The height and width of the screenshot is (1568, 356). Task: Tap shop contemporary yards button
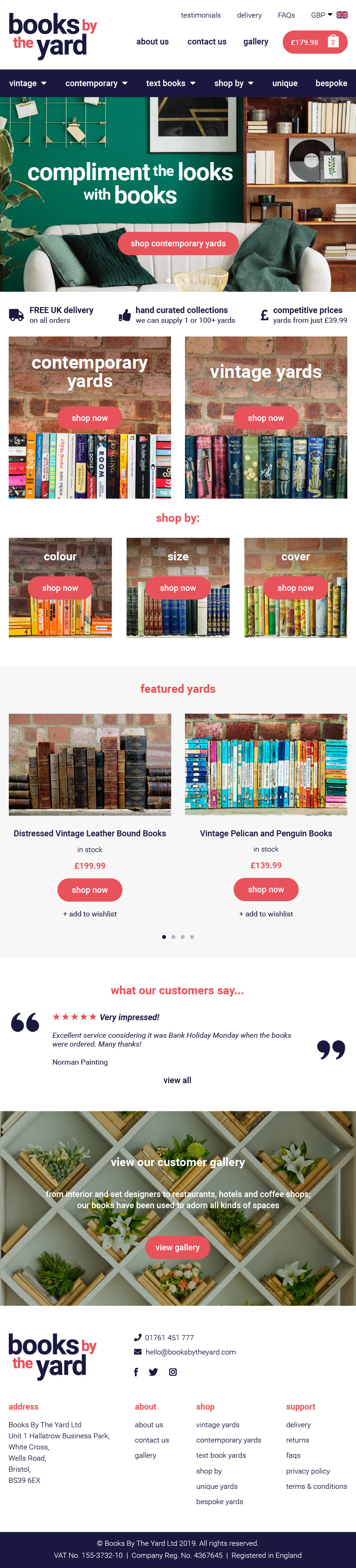click(x=178, y=244)
